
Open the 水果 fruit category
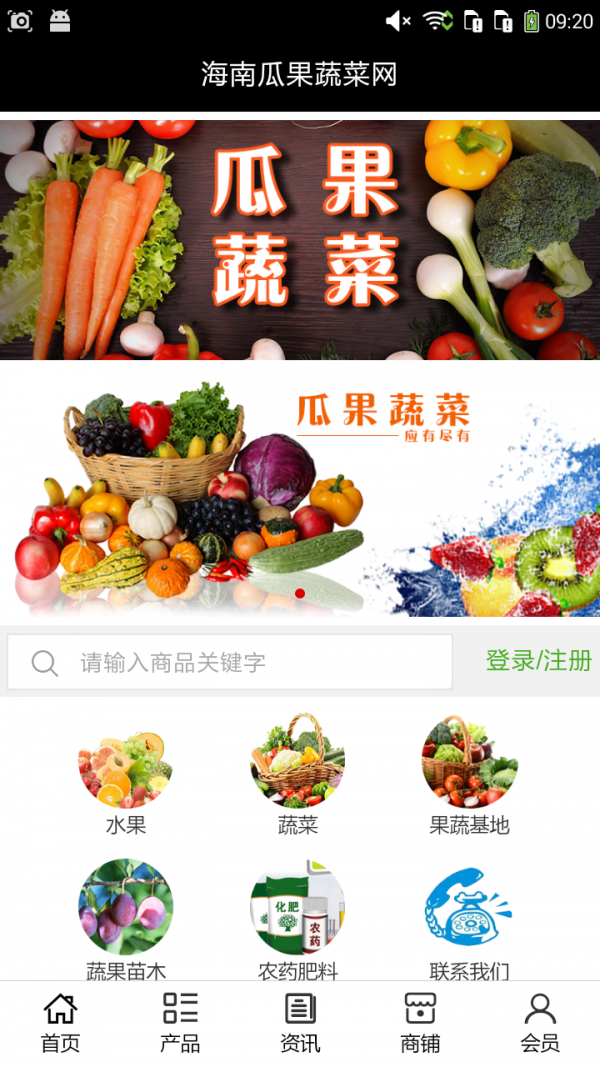(126, 772)
